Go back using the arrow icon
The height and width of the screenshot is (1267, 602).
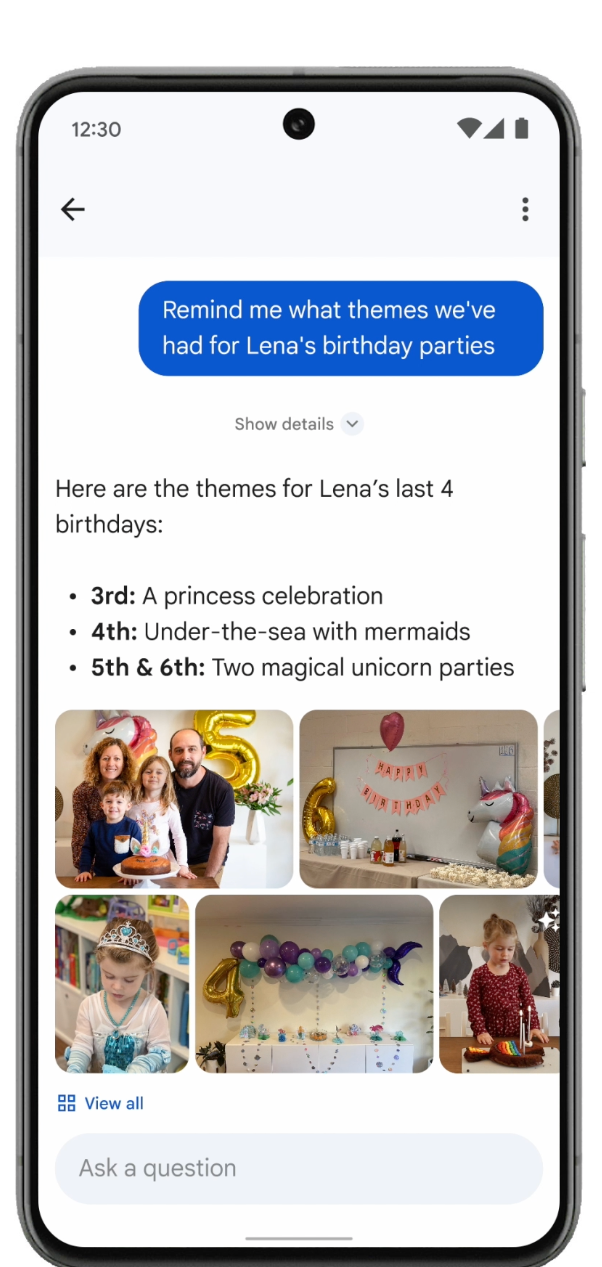pos(73,209)
